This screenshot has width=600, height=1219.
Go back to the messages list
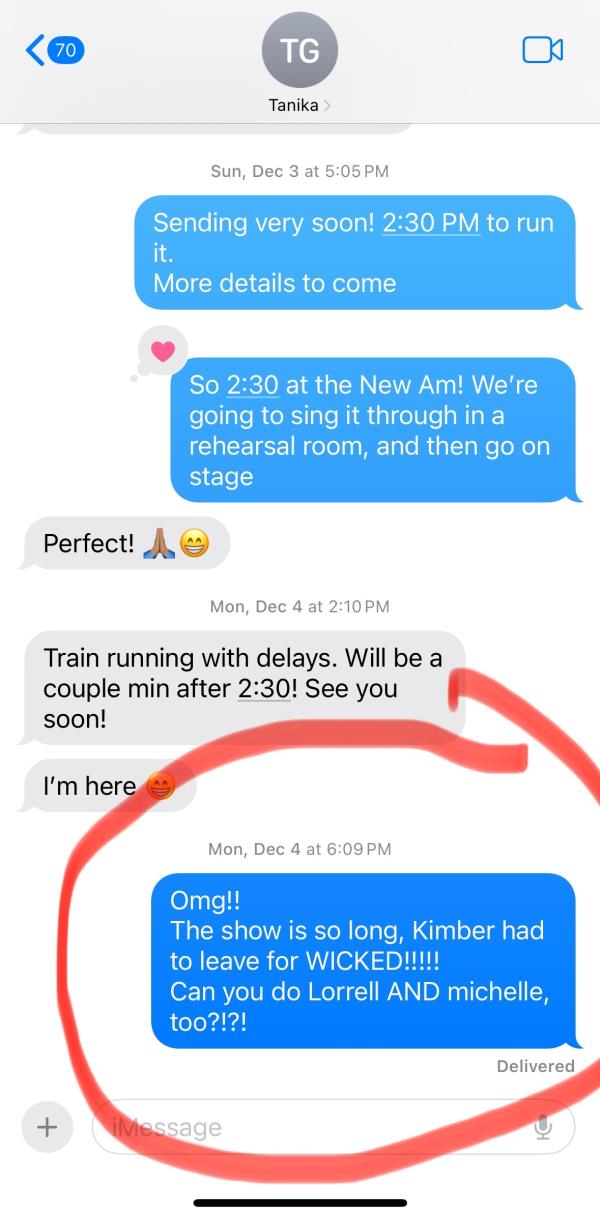(54, 50)
